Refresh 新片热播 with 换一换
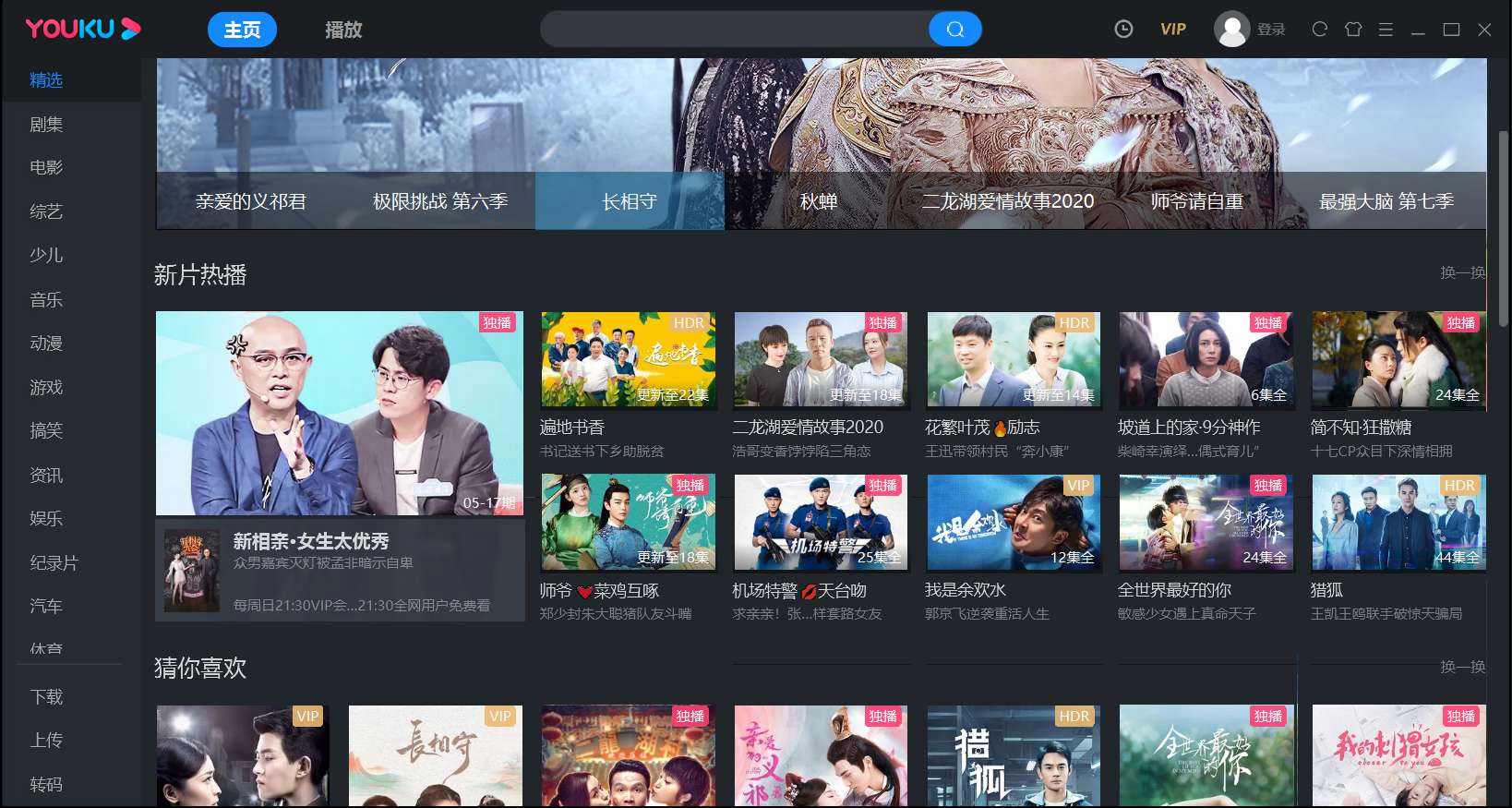1512x808 pixels. (x=1462, y=272)
